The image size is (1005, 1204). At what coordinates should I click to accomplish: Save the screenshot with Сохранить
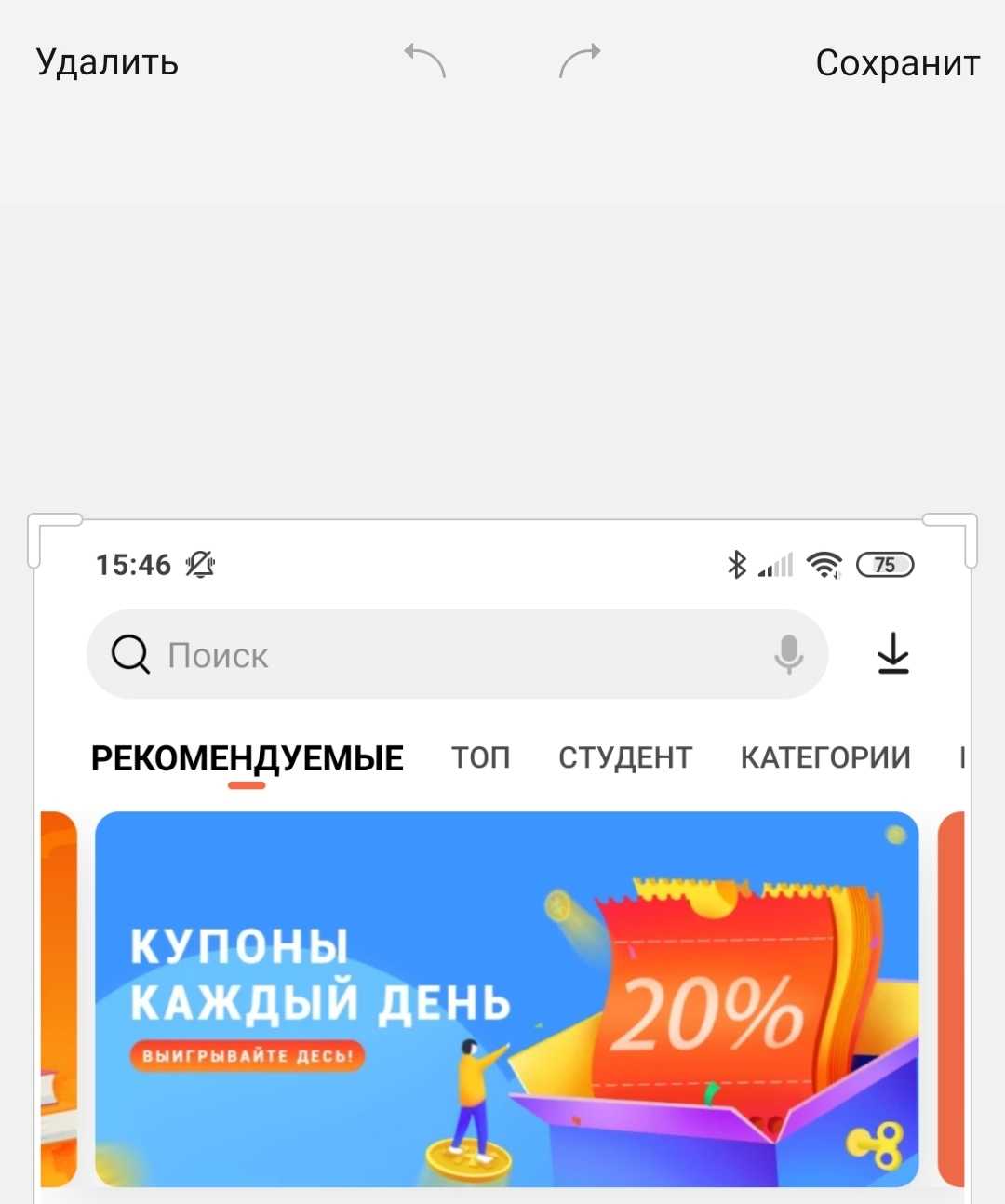point(897,62)
